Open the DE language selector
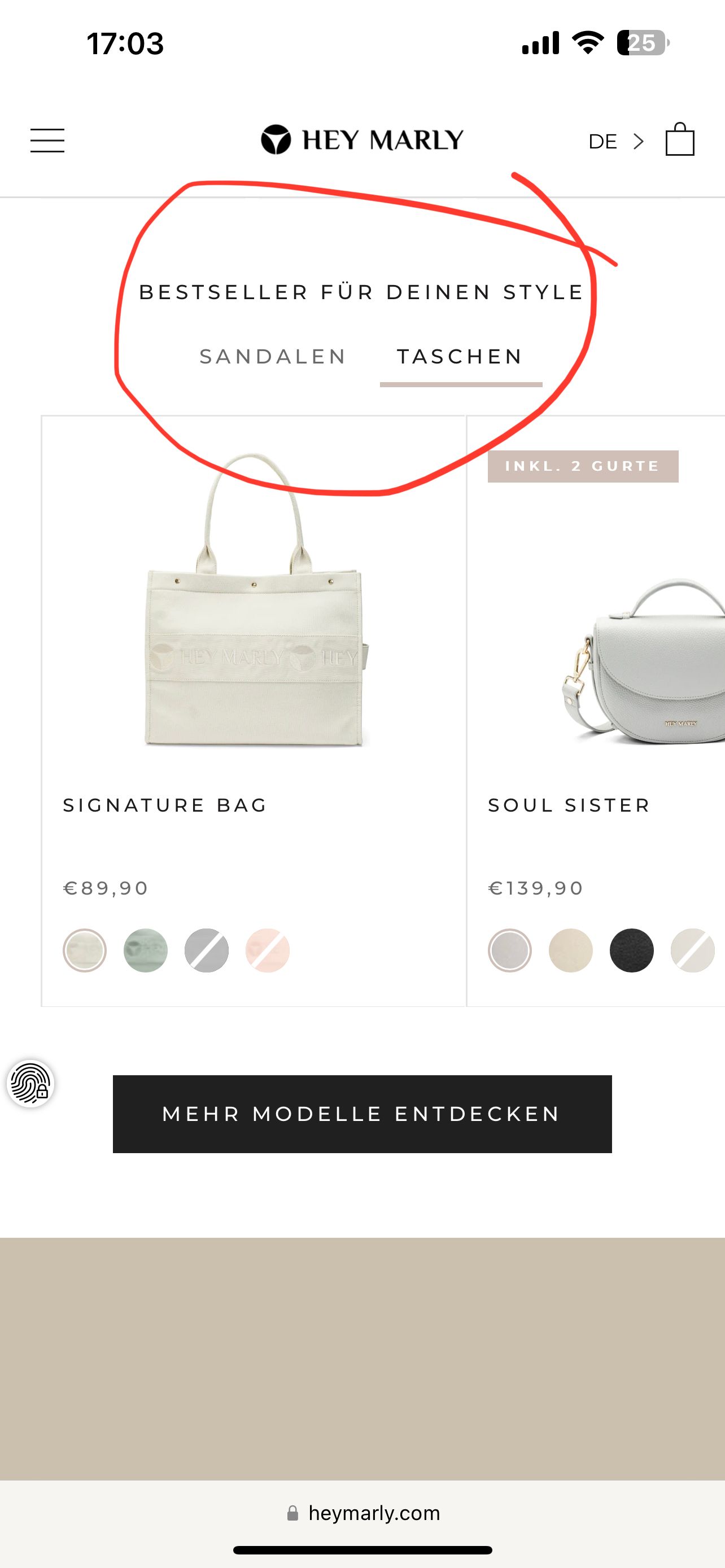725x1568 pixels. [615, 142]
